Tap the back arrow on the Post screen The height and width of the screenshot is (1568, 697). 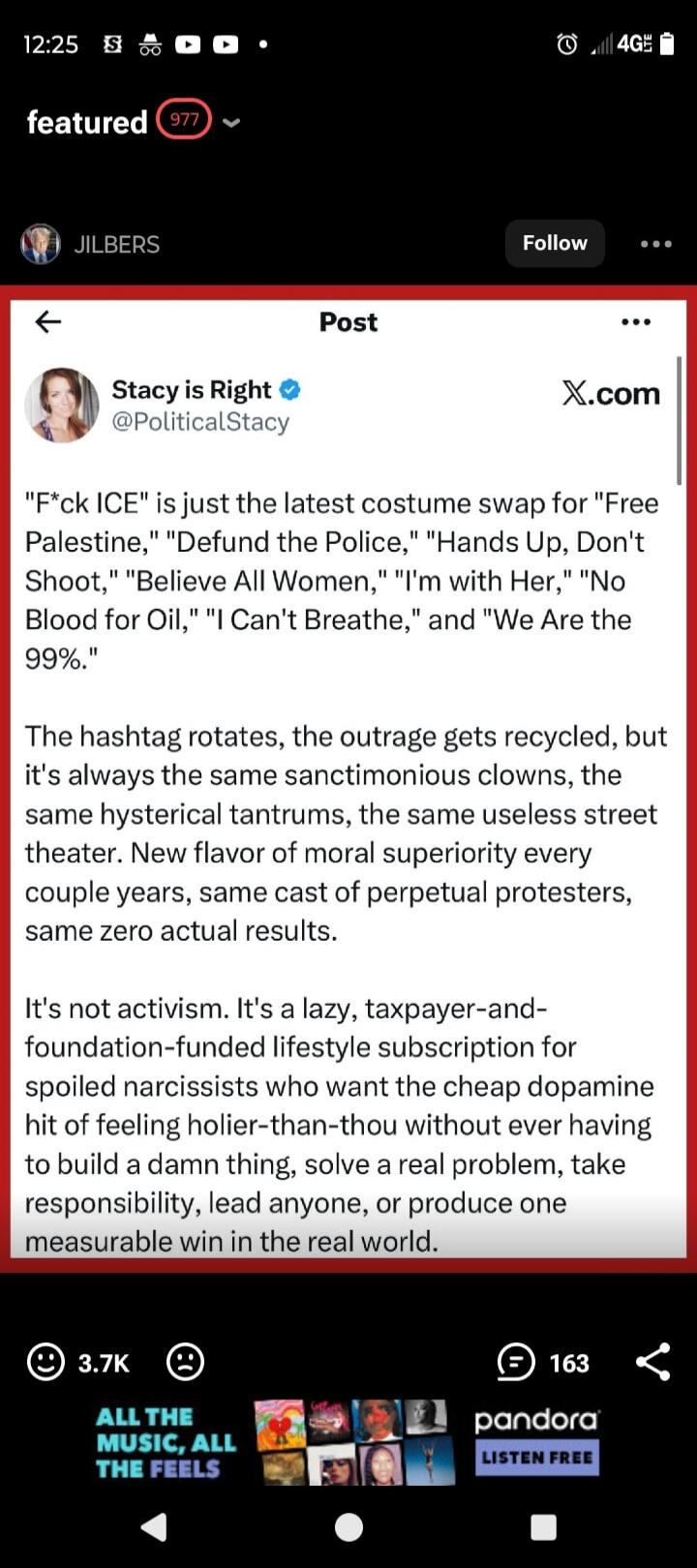pyautogui.click(x=47, y=321)
